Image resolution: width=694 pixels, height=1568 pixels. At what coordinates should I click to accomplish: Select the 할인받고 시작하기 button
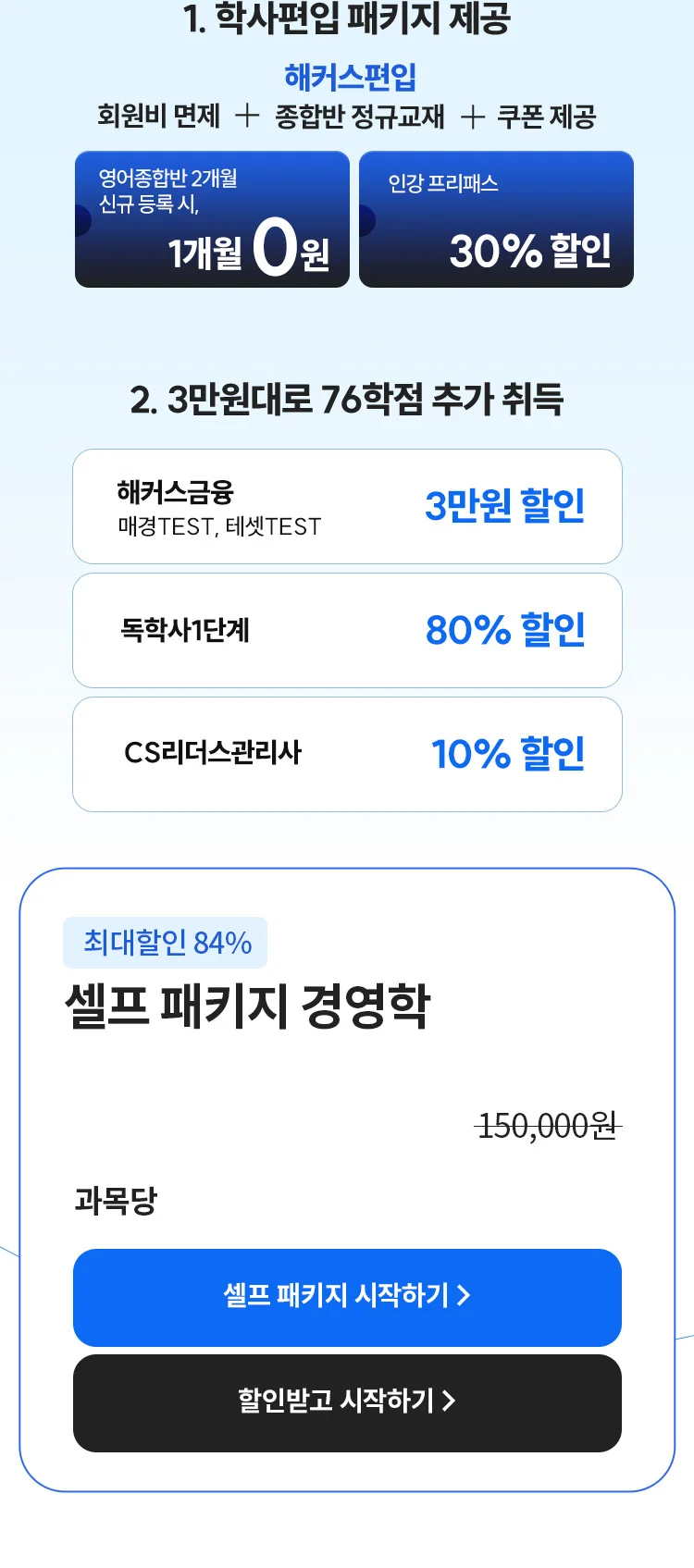click(x=347, y=1402)
